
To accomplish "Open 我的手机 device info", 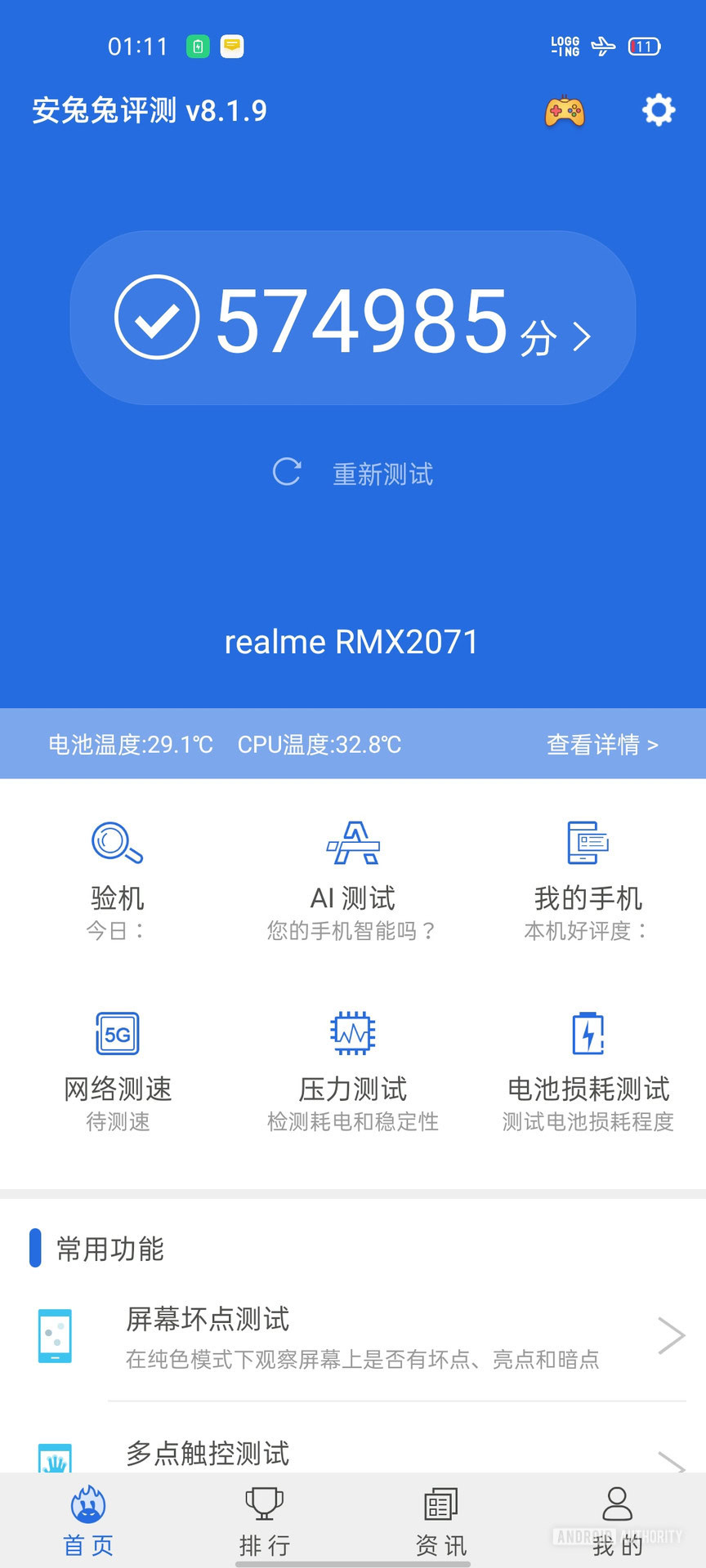I will pyautogui.click(x=588, y=879).
